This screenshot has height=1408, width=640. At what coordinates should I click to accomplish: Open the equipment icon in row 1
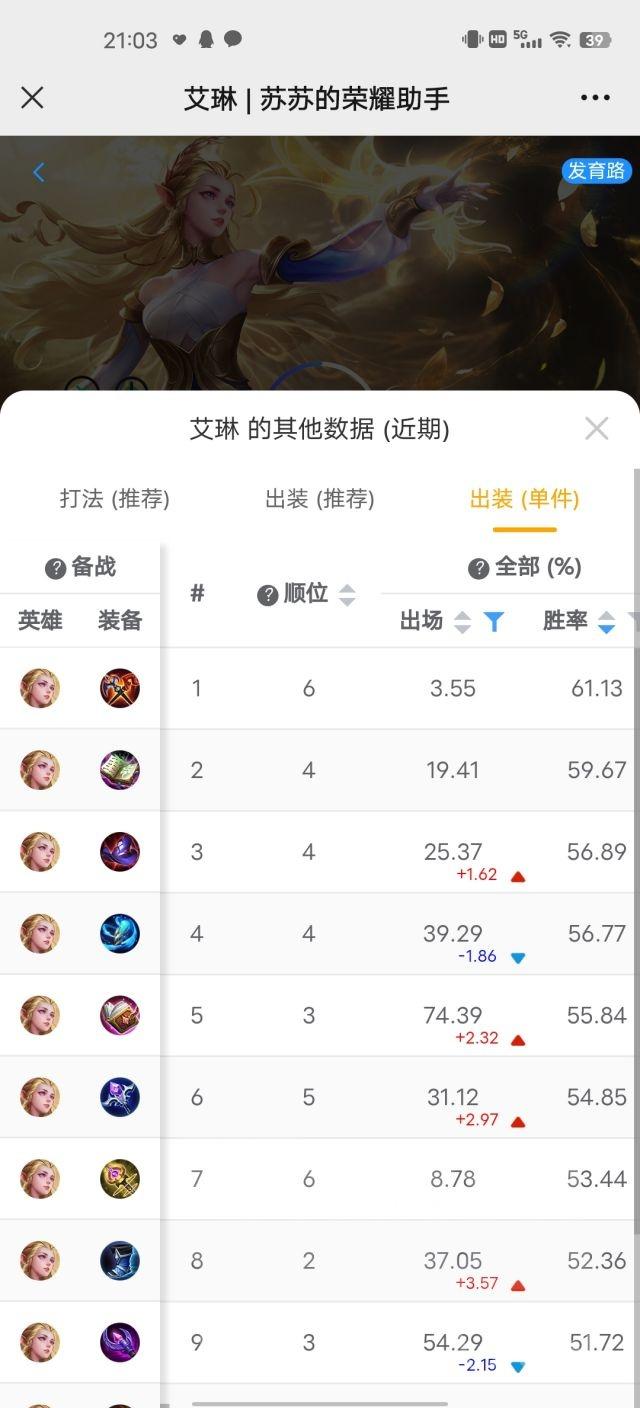coord(120,688)
